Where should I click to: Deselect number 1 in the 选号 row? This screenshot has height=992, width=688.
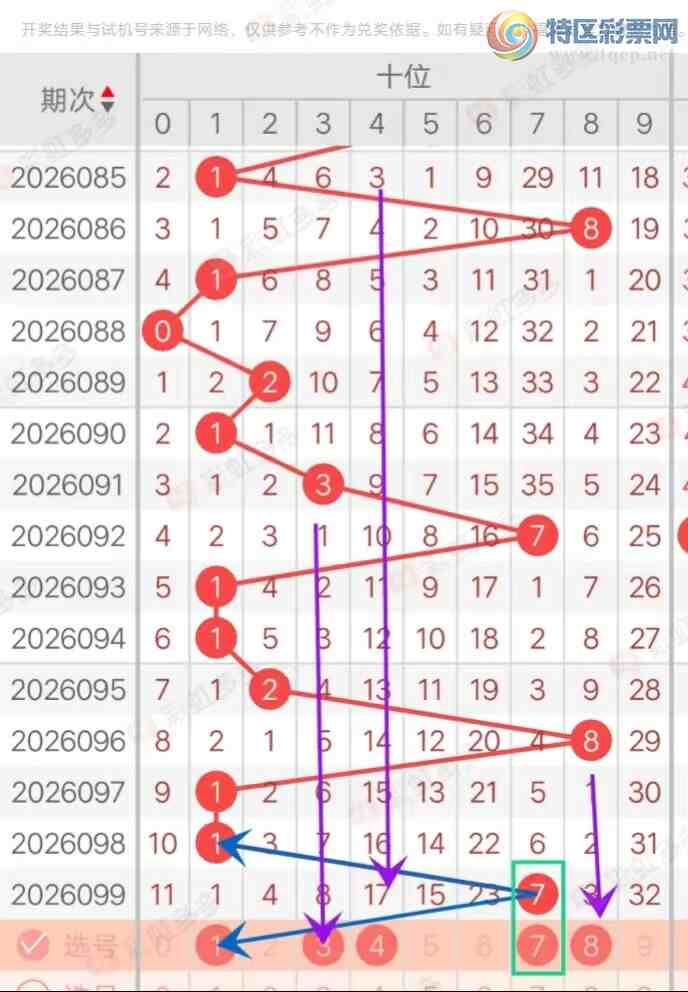coord(217,944)
